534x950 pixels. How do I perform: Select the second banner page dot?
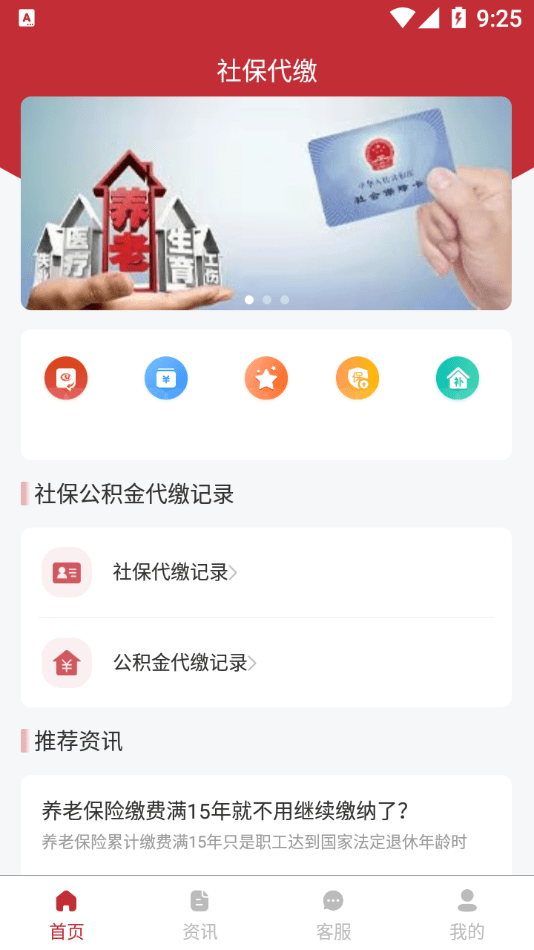(267, 299)
